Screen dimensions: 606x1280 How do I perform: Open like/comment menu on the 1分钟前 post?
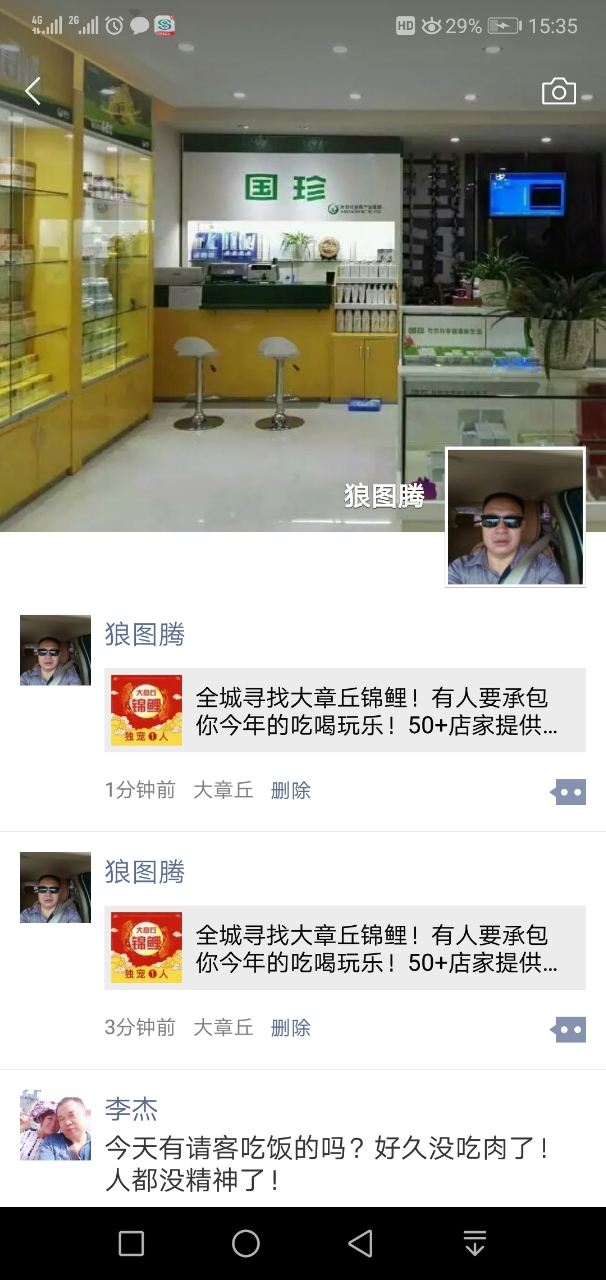point(568,792)
